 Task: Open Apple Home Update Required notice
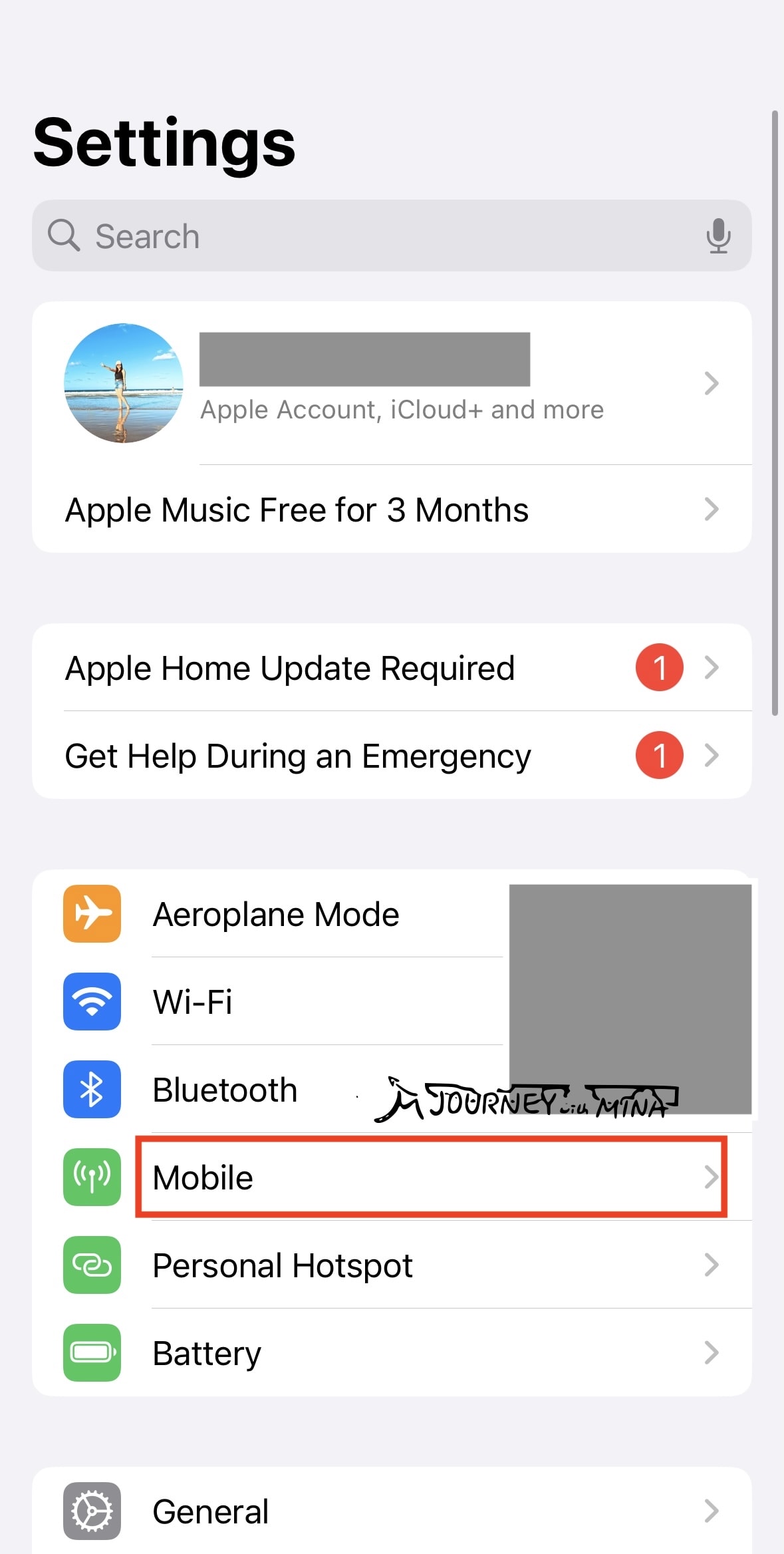click(391, 667)
